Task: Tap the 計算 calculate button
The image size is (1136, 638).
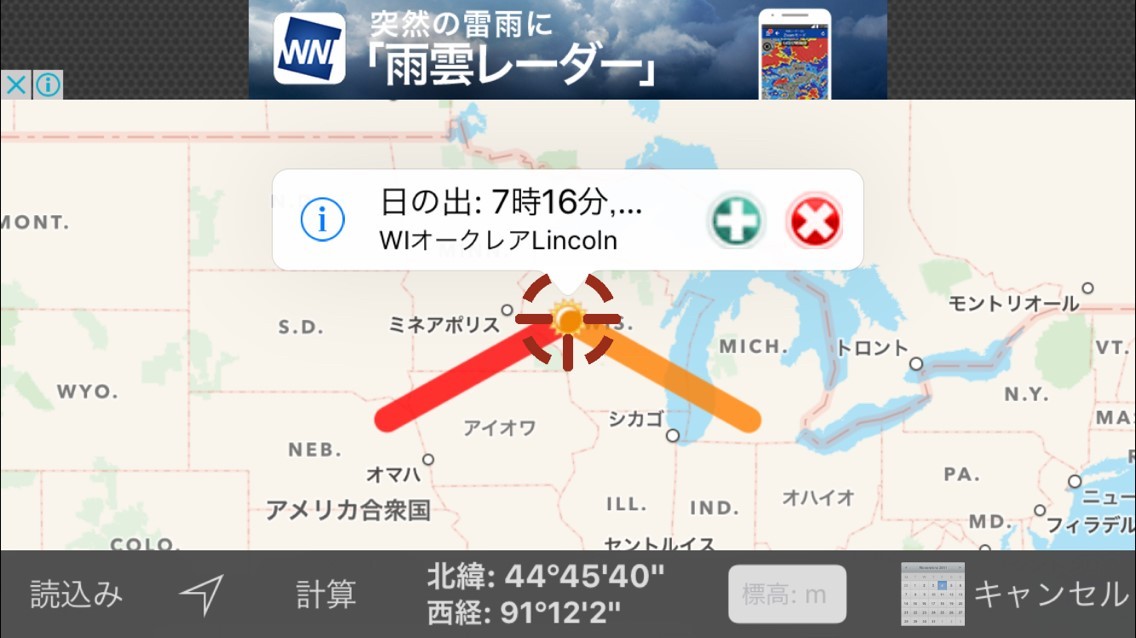Action: 325,595
